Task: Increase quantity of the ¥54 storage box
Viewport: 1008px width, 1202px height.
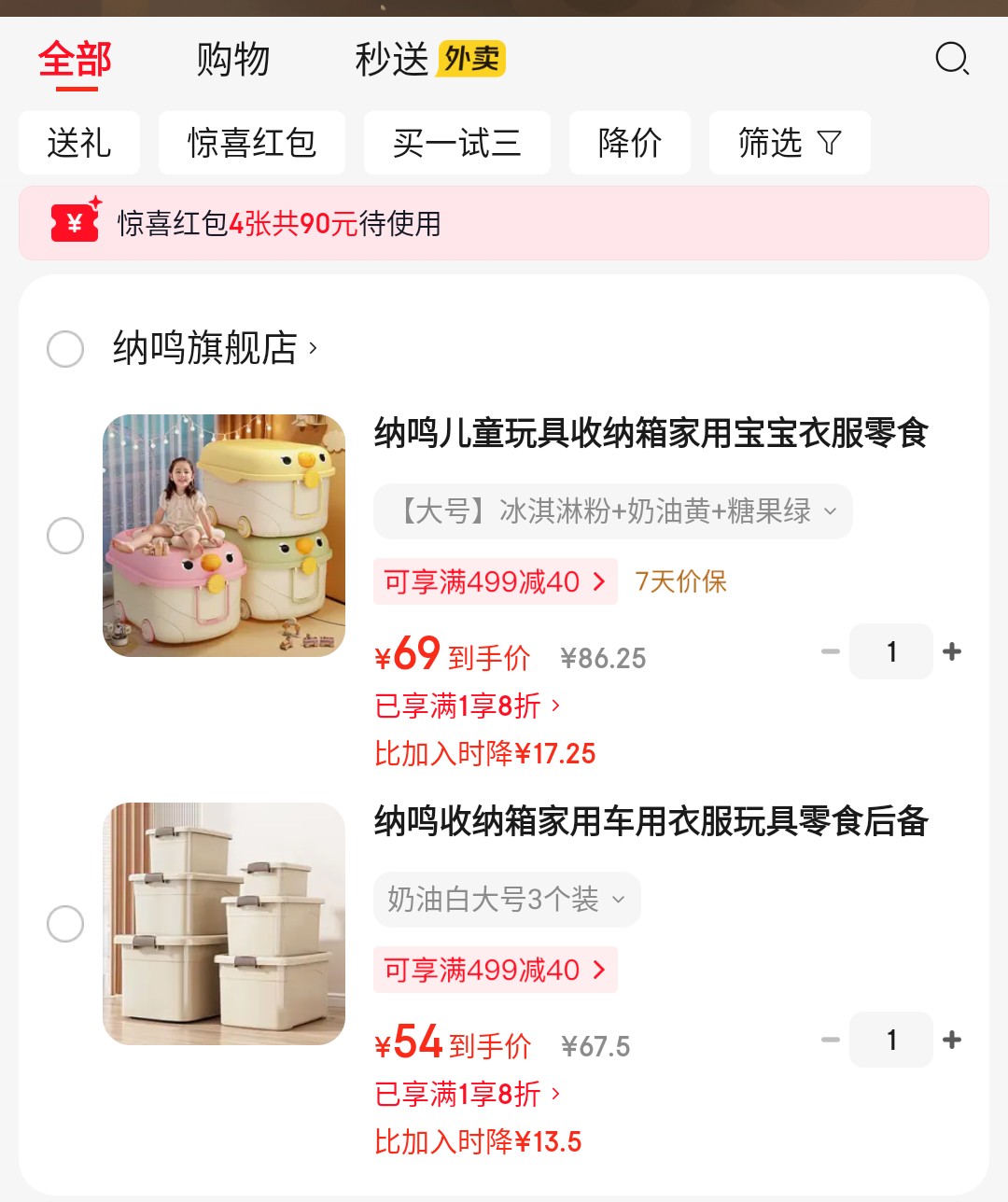Action: [x=952, y=1040]
